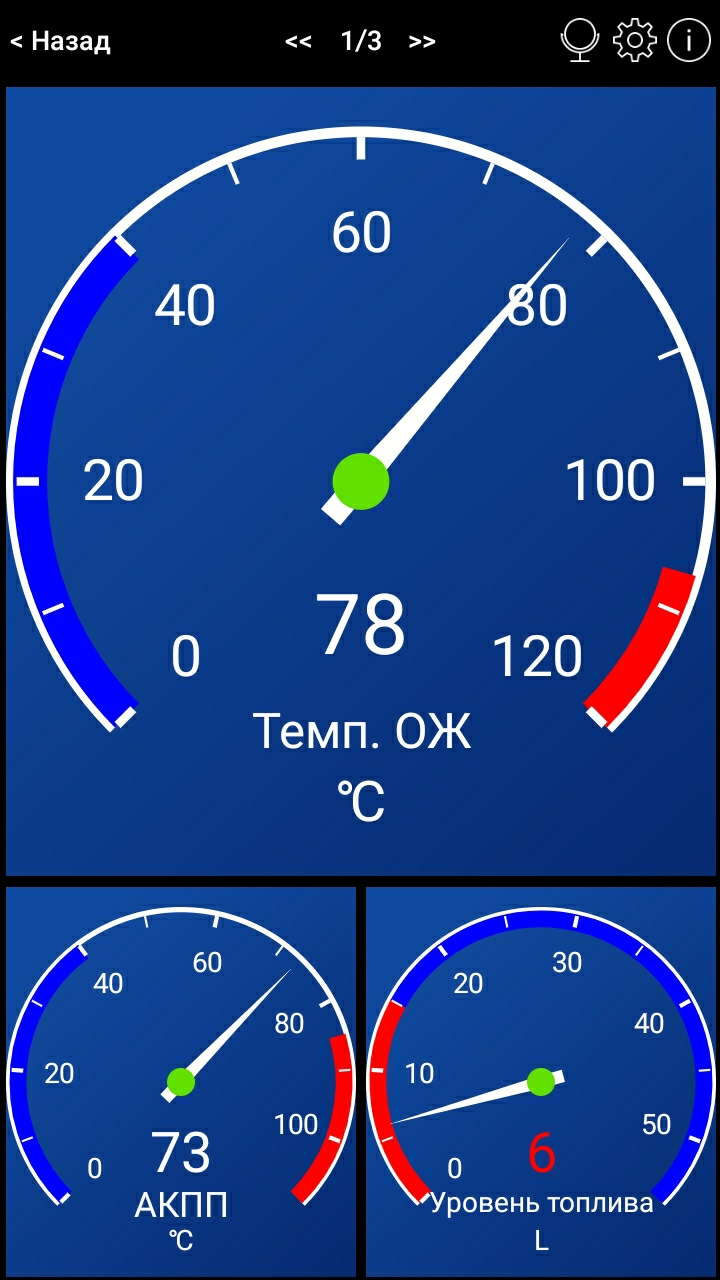Open the Темп. ОЖ coolant temperature gauge
The height and width of the screenshot is (1280, 720).
pos(360,480)
